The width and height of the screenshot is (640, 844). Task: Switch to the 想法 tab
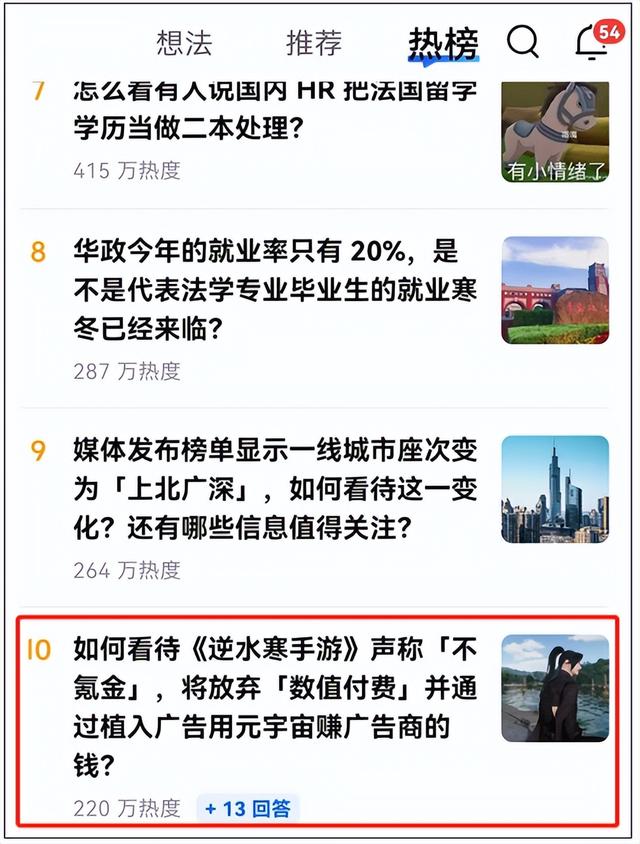[x=184, y=43]
